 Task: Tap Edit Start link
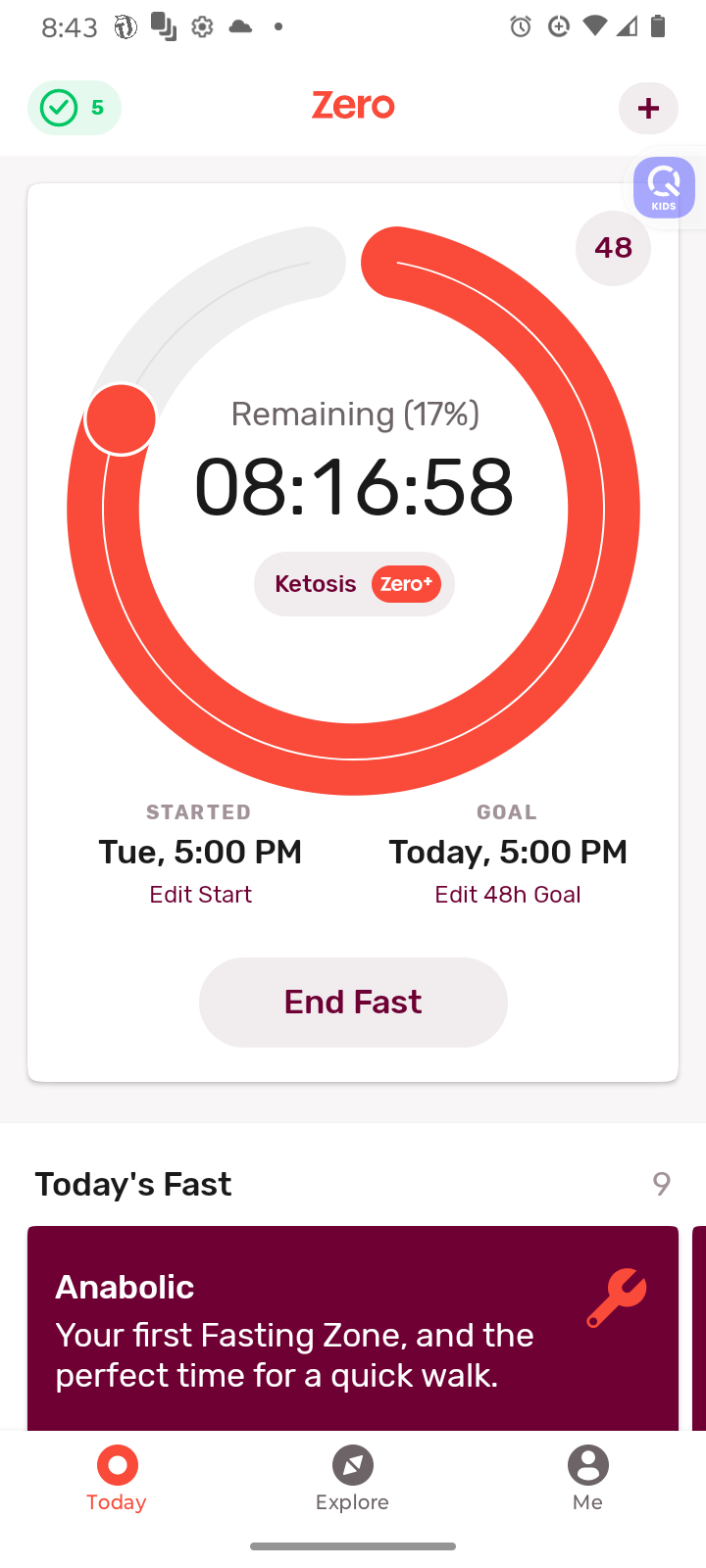coord(200,895)
